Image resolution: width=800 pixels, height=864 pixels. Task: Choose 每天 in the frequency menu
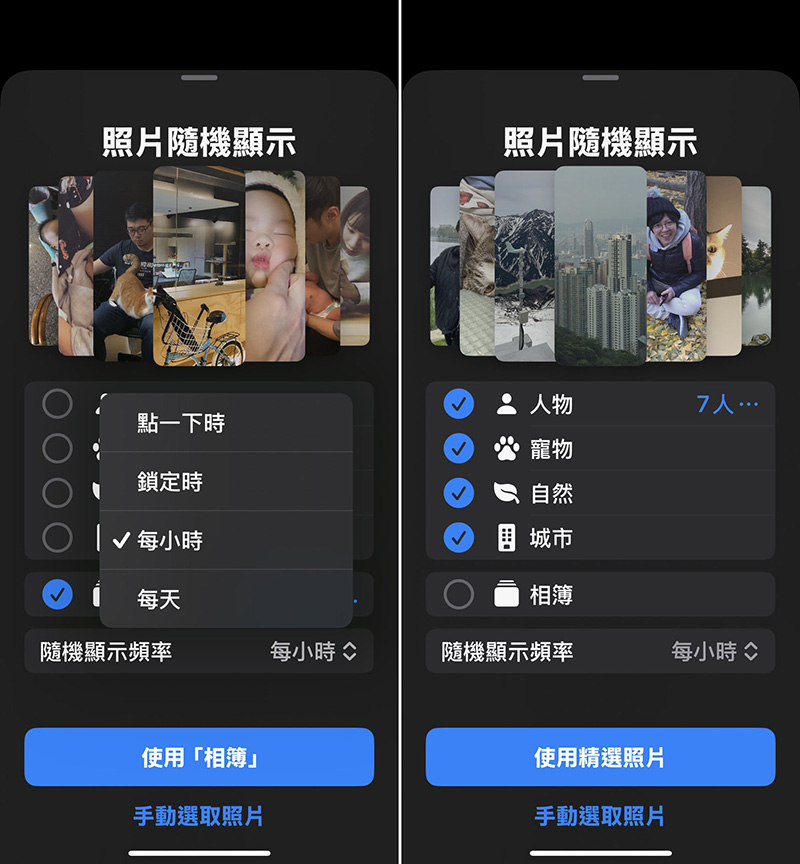225,599
